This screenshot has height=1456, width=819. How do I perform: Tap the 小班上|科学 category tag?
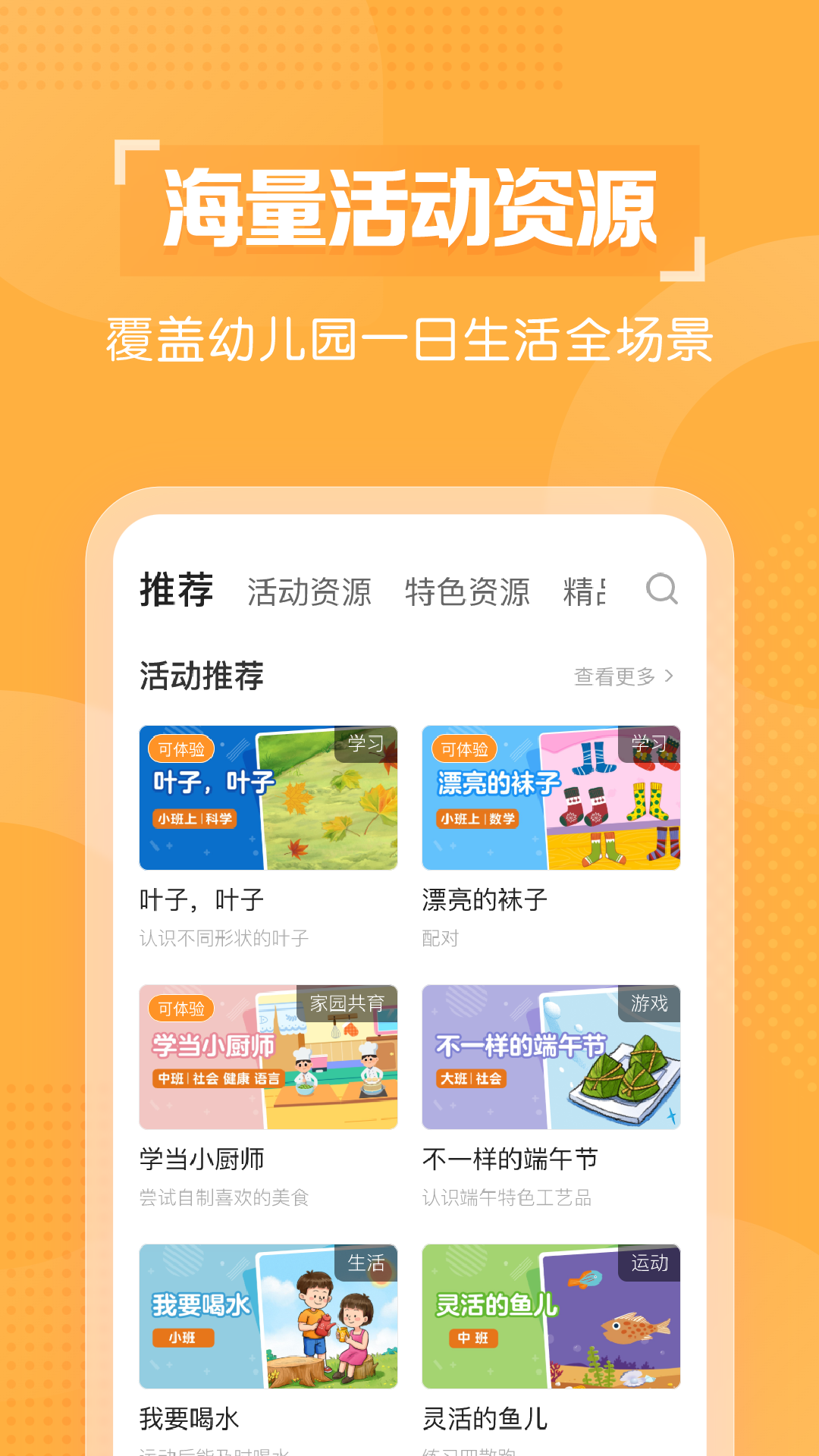pos(195,820)
